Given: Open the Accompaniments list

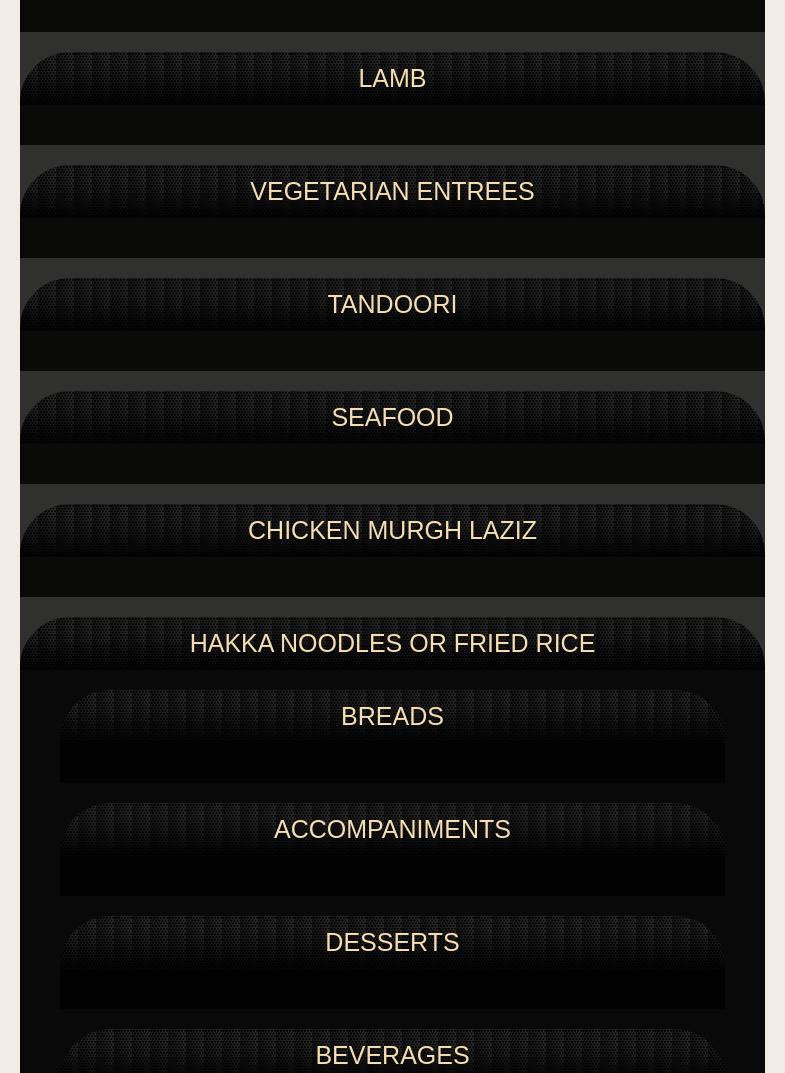Looking at the screenshot, I should [392, 830].
